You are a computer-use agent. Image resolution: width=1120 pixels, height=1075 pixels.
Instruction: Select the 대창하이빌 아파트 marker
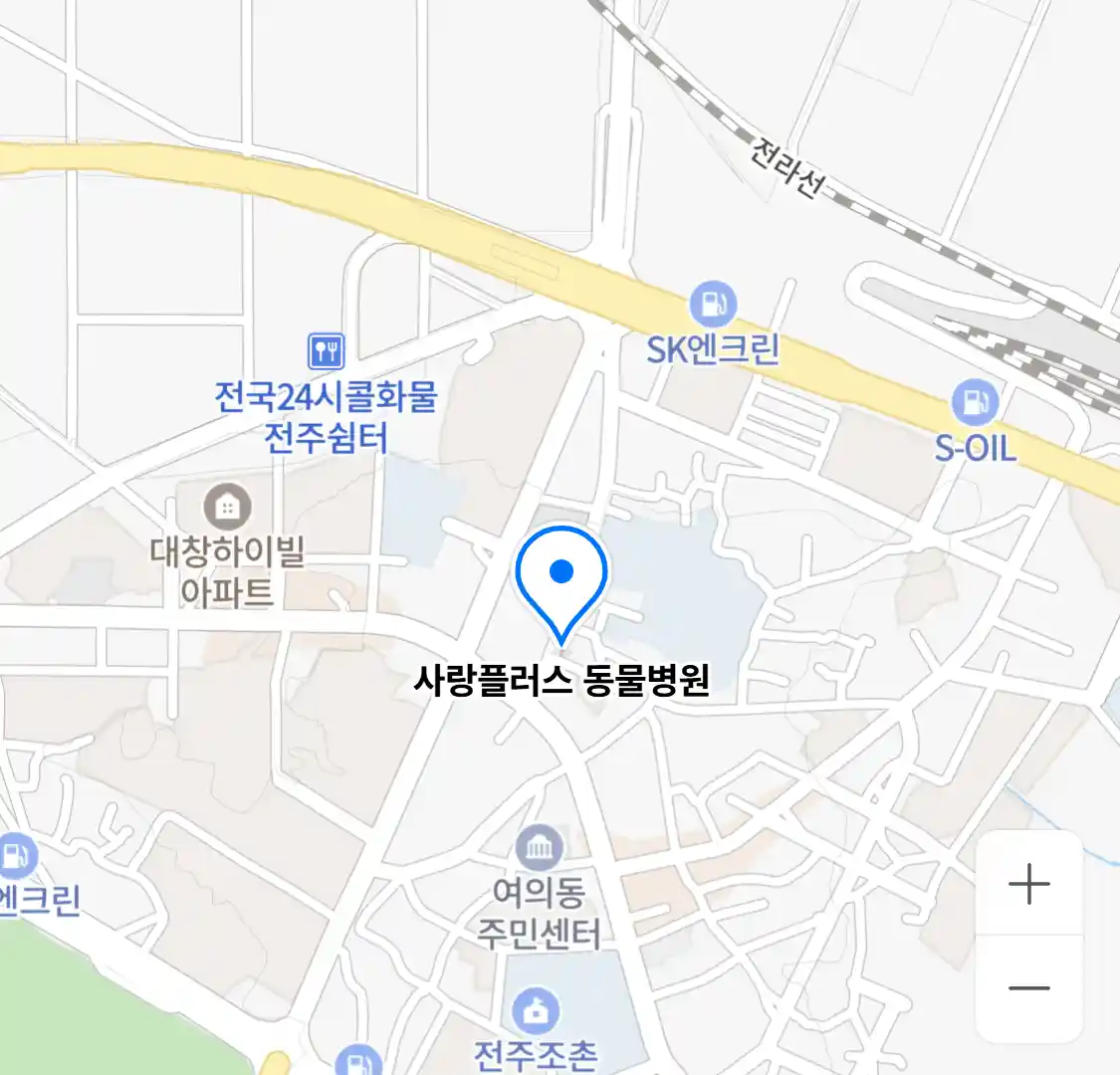coord(227,508)
